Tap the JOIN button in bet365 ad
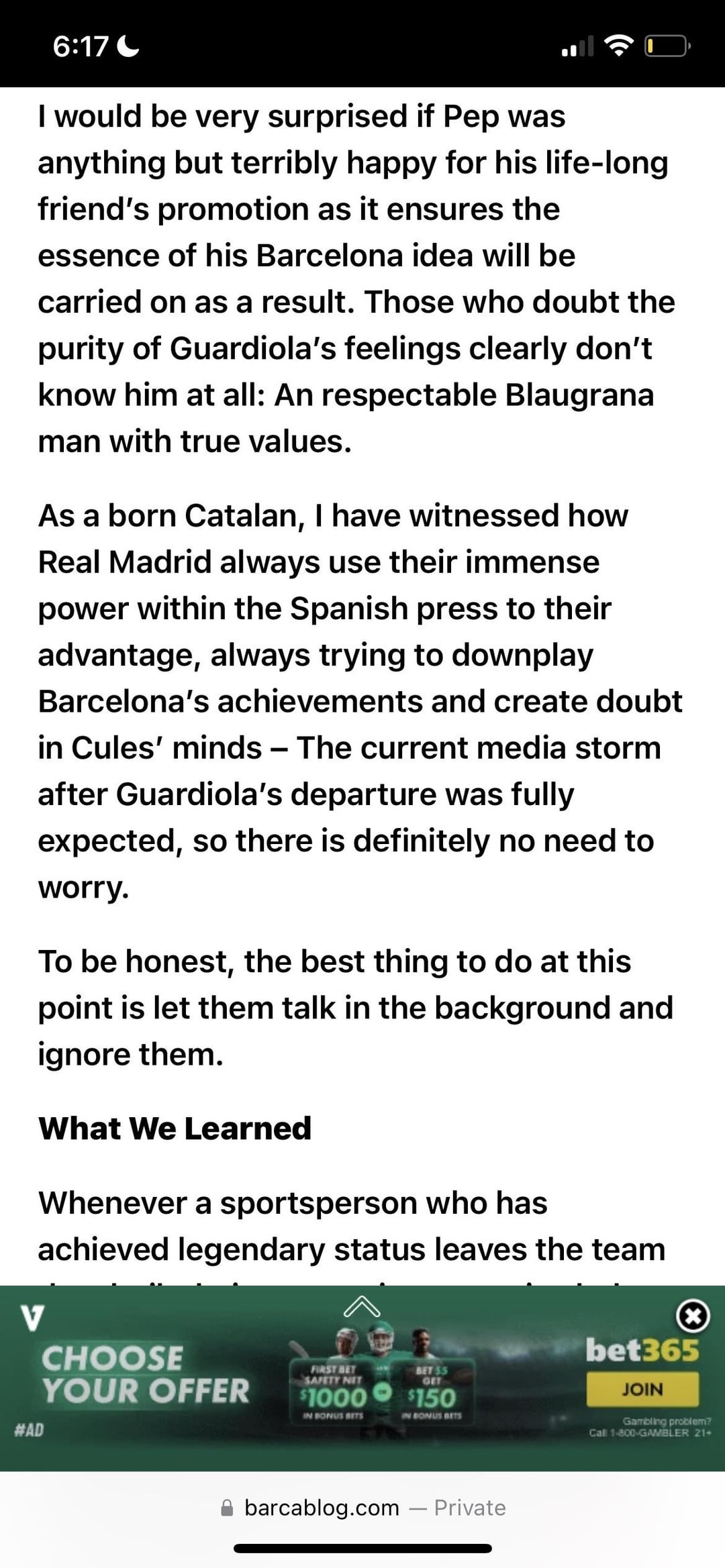Image resolution: width=725 pixels, height=1568 pixels. [x=642, y=1389]
